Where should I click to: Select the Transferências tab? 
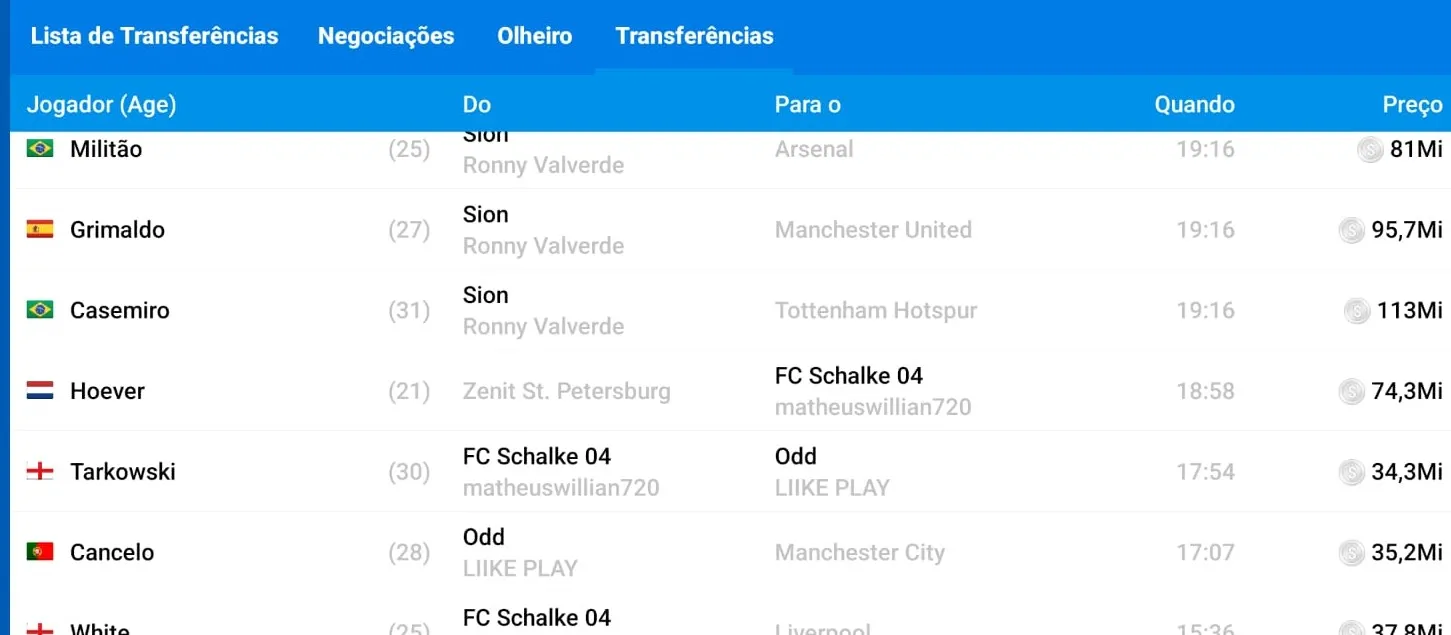pos(694,36)
